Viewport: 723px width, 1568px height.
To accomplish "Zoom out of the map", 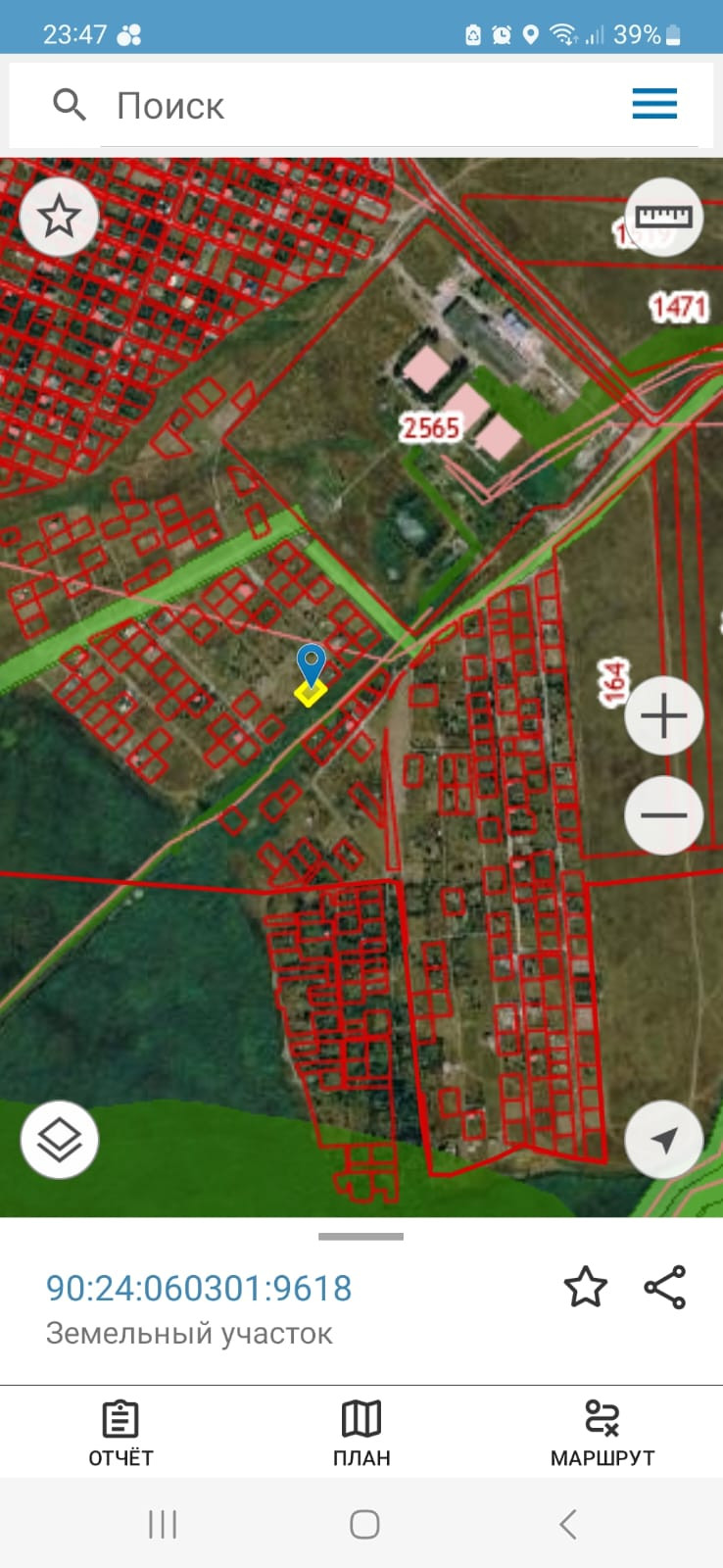I will pyautogui.click(x=663, y=815).
